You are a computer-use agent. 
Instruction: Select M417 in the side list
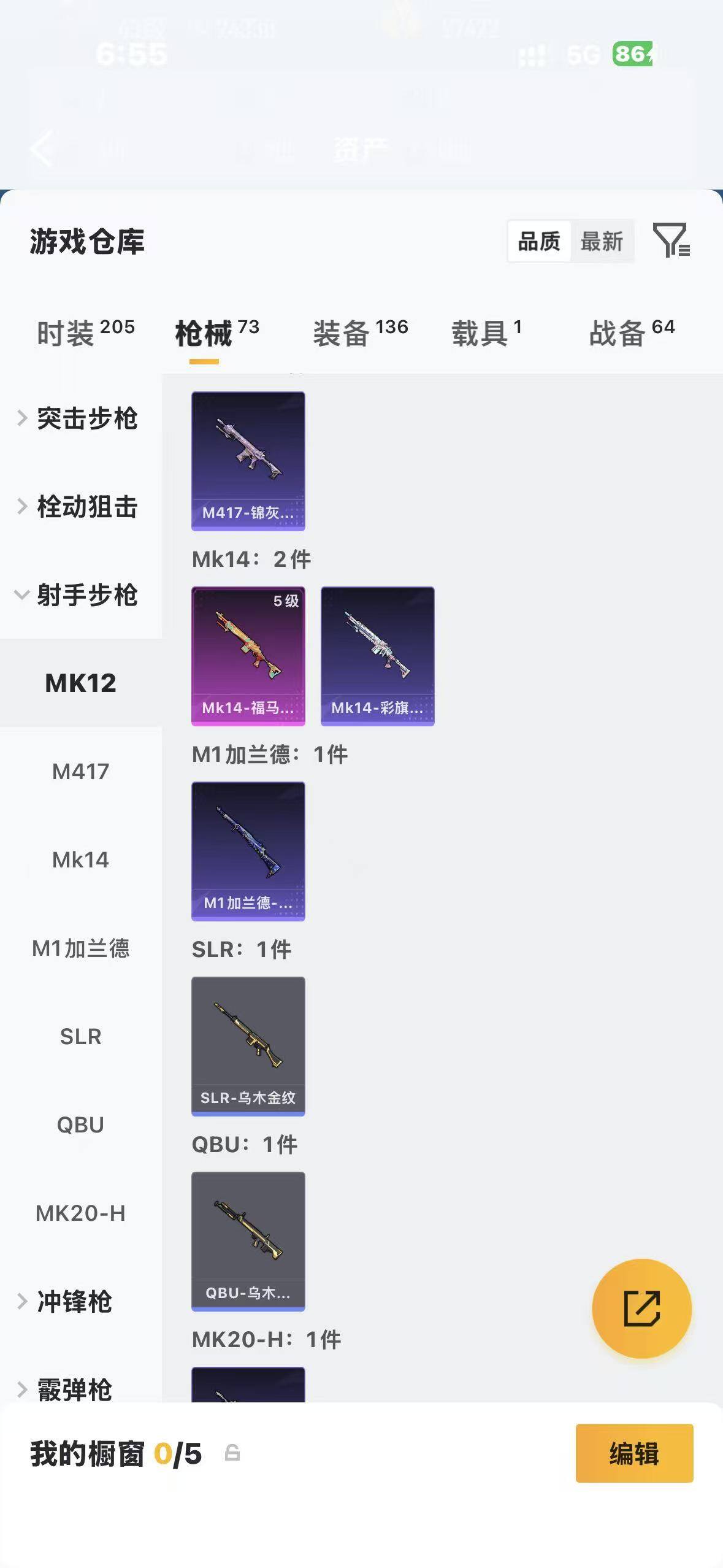pos(81,771)
